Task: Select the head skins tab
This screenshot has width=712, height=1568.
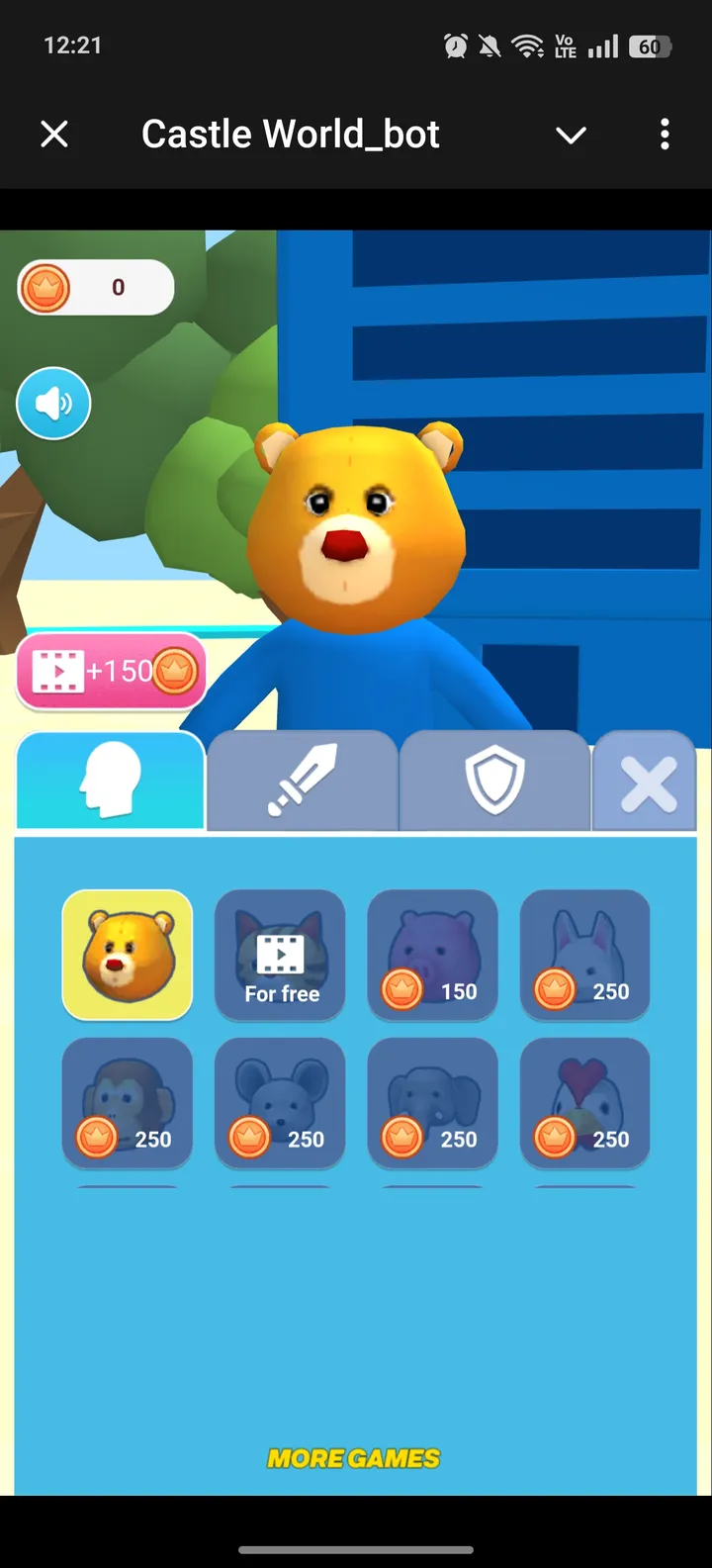Action: click(x=111, y=782)
